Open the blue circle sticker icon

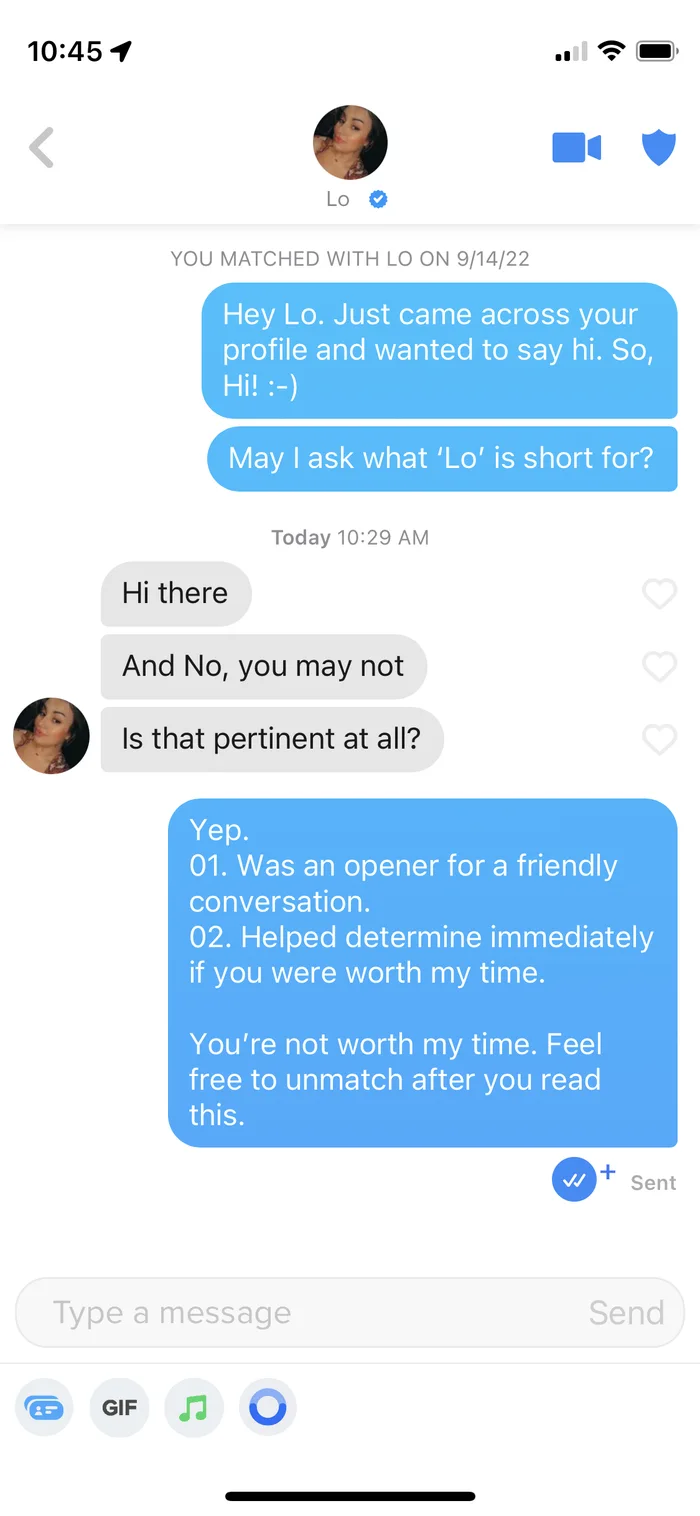coord(268,1408)
